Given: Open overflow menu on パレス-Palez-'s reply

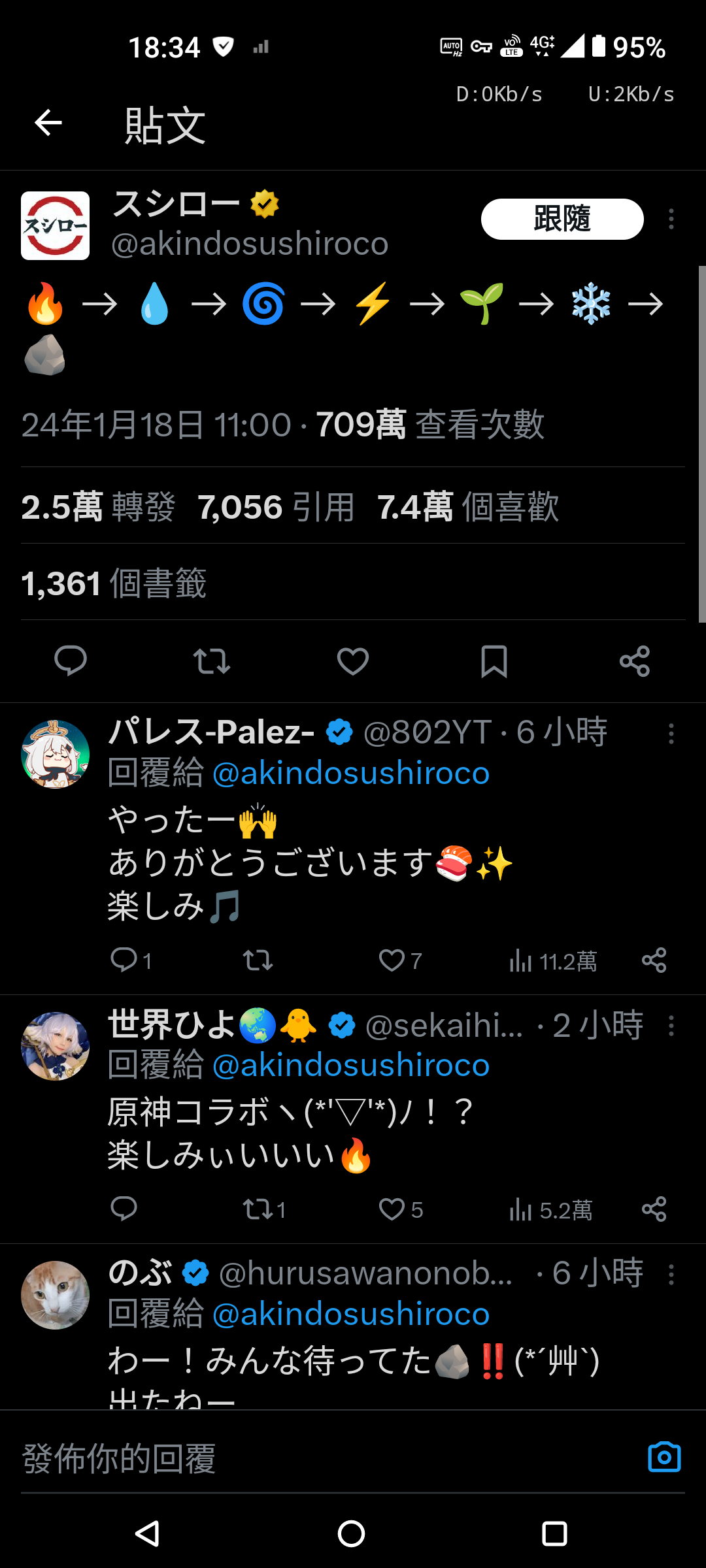Looking at the screenshot, I should coord(671,734).
